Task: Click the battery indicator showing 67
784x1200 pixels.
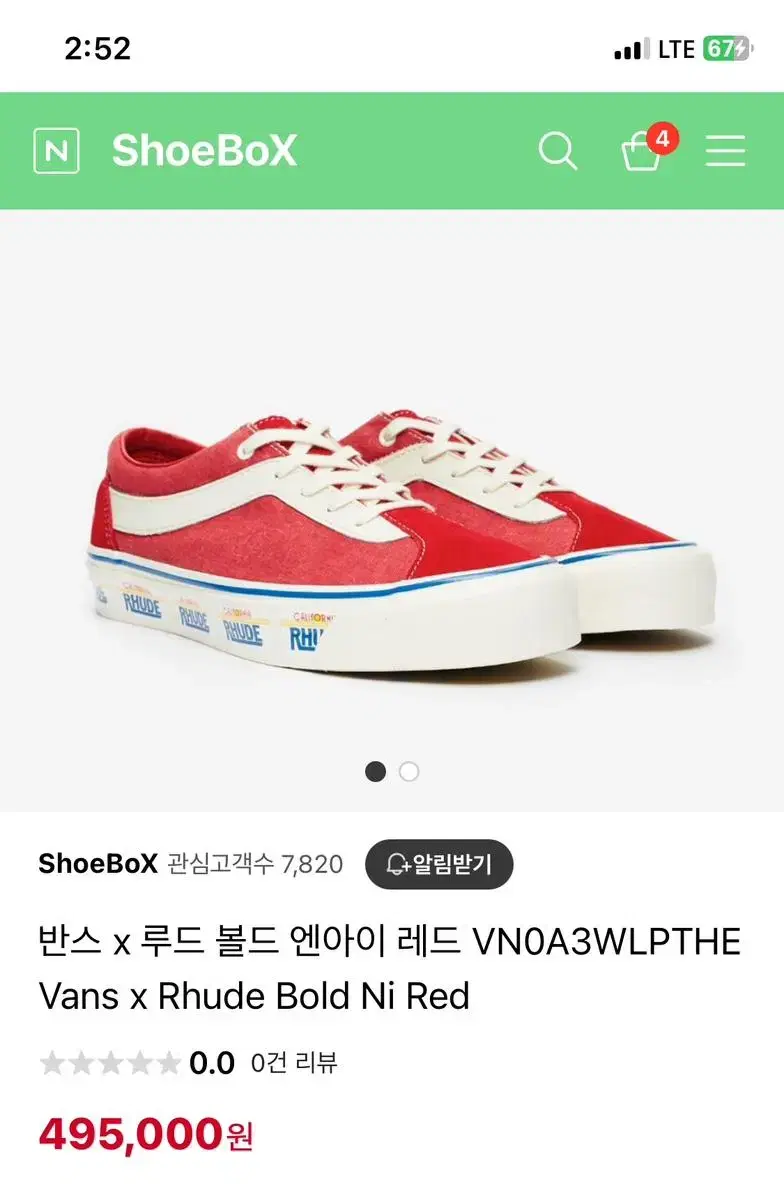Action: (725, 46)
